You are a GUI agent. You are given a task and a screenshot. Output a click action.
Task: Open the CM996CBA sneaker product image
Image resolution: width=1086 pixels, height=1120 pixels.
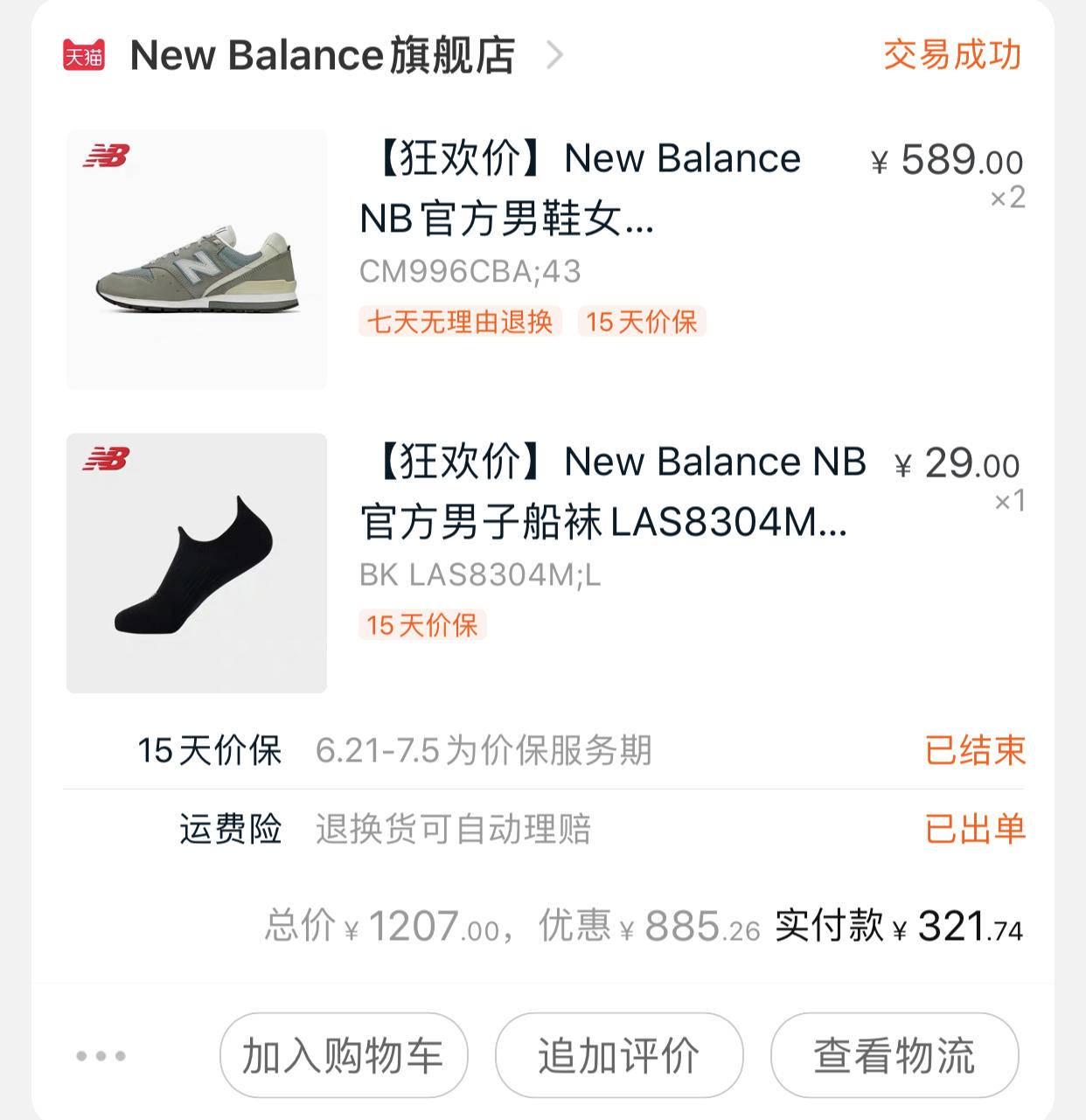[x=197, y=260]
